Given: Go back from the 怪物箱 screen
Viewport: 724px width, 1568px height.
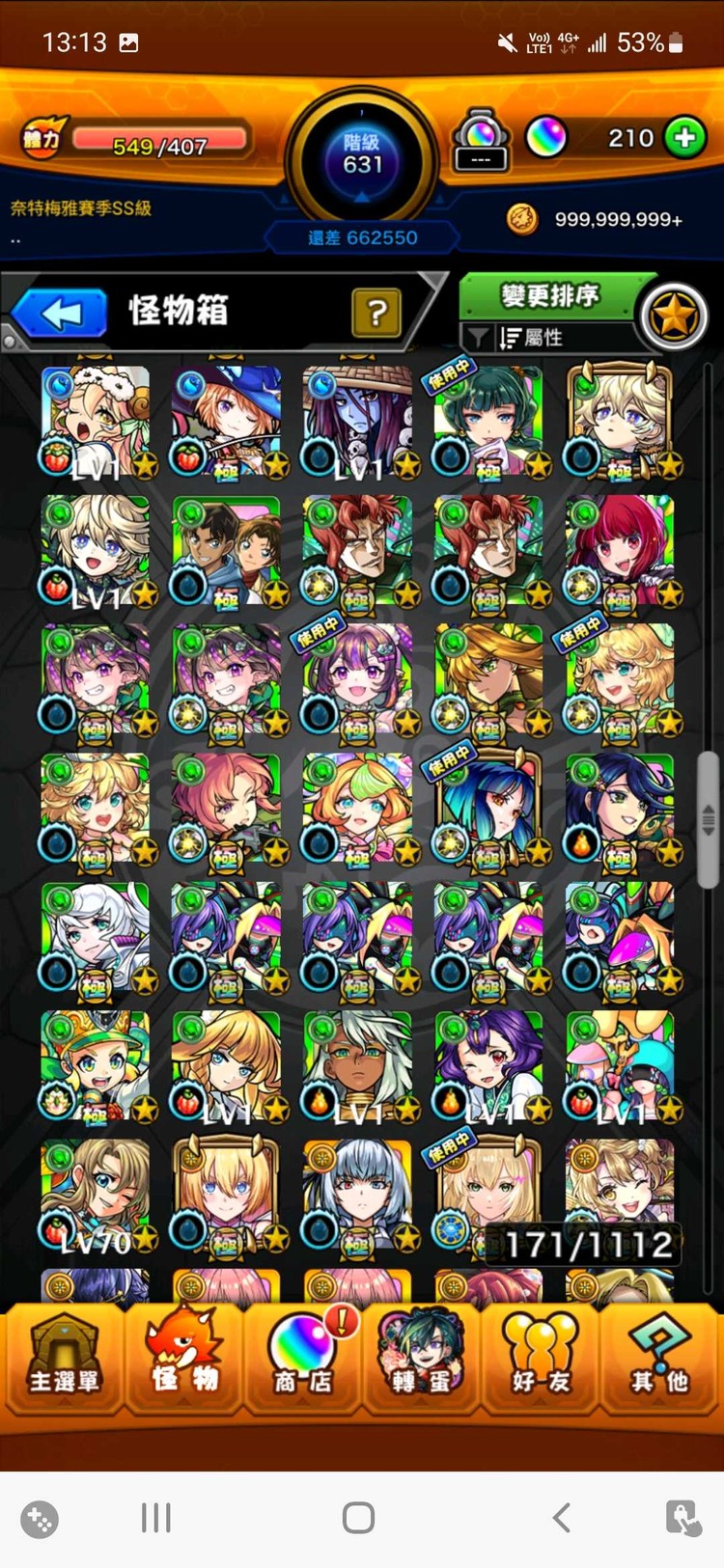Looking at the screenshot, I should [61, 314].
